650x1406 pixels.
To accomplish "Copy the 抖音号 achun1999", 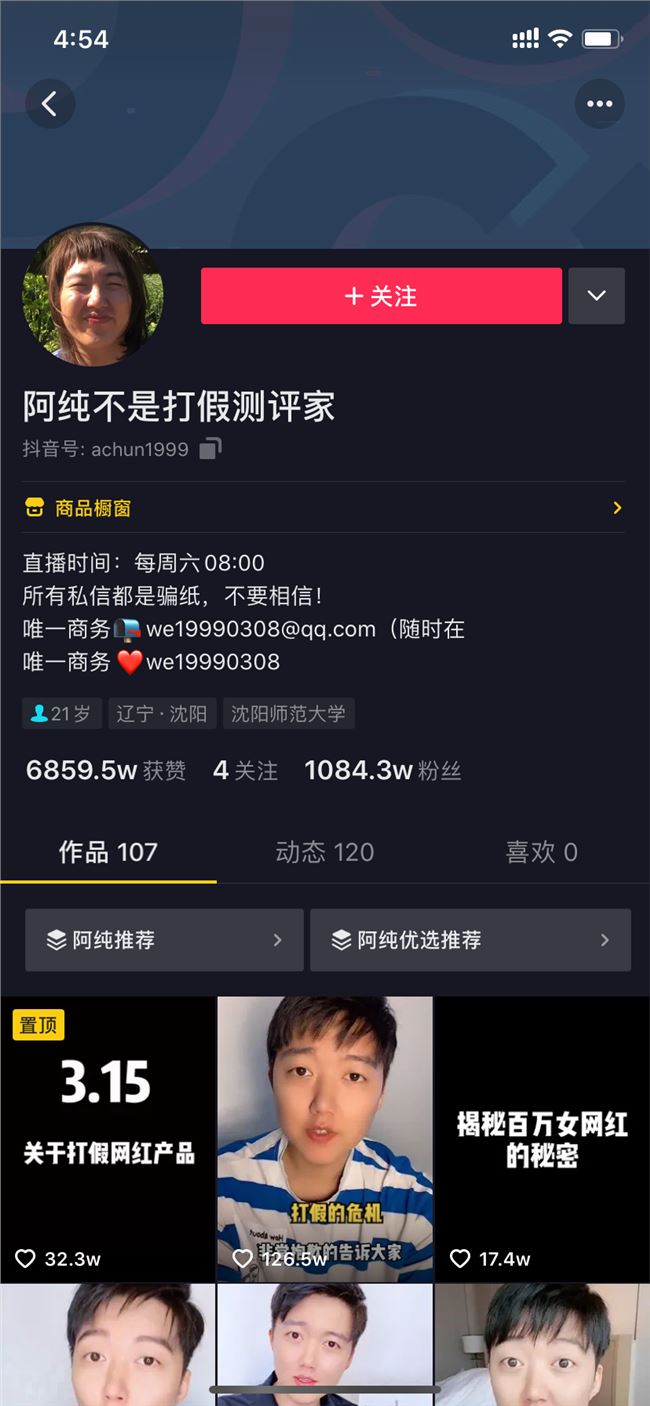I will tap(209, 449).
